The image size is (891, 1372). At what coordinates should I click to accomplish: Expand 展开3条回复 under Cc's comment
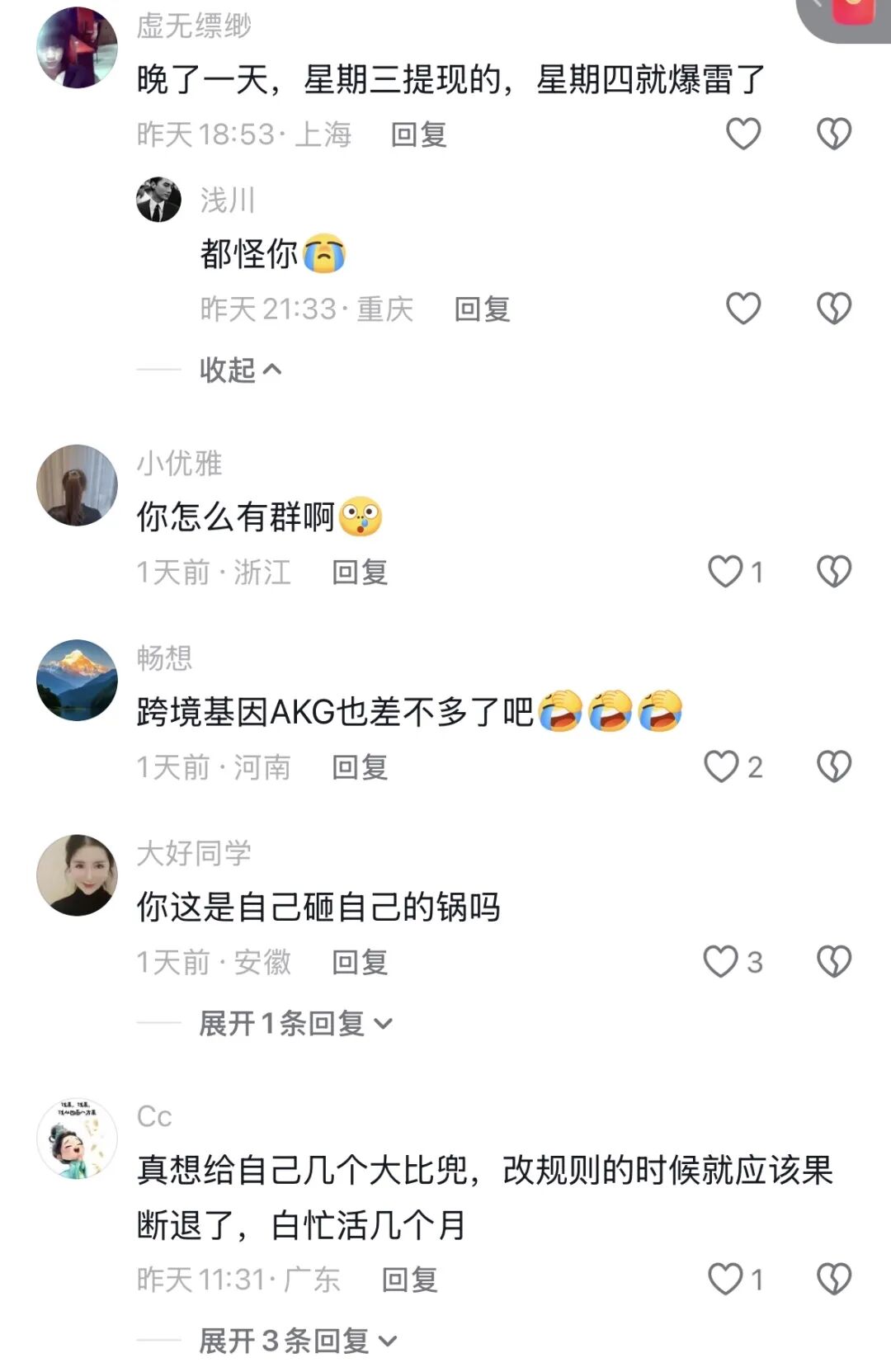(297, 1341)
